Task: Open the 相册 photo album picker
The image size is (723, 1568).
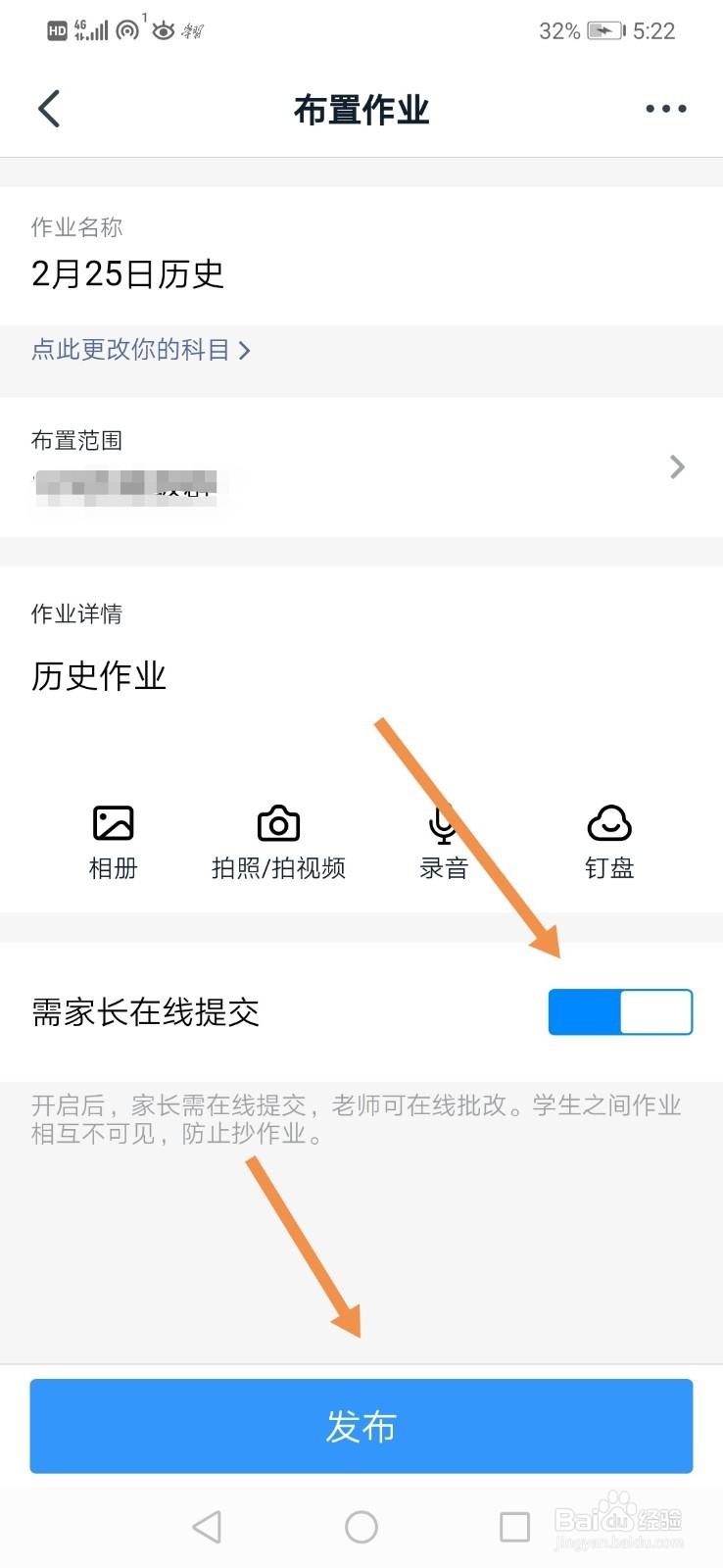Action: click(112, 838)
